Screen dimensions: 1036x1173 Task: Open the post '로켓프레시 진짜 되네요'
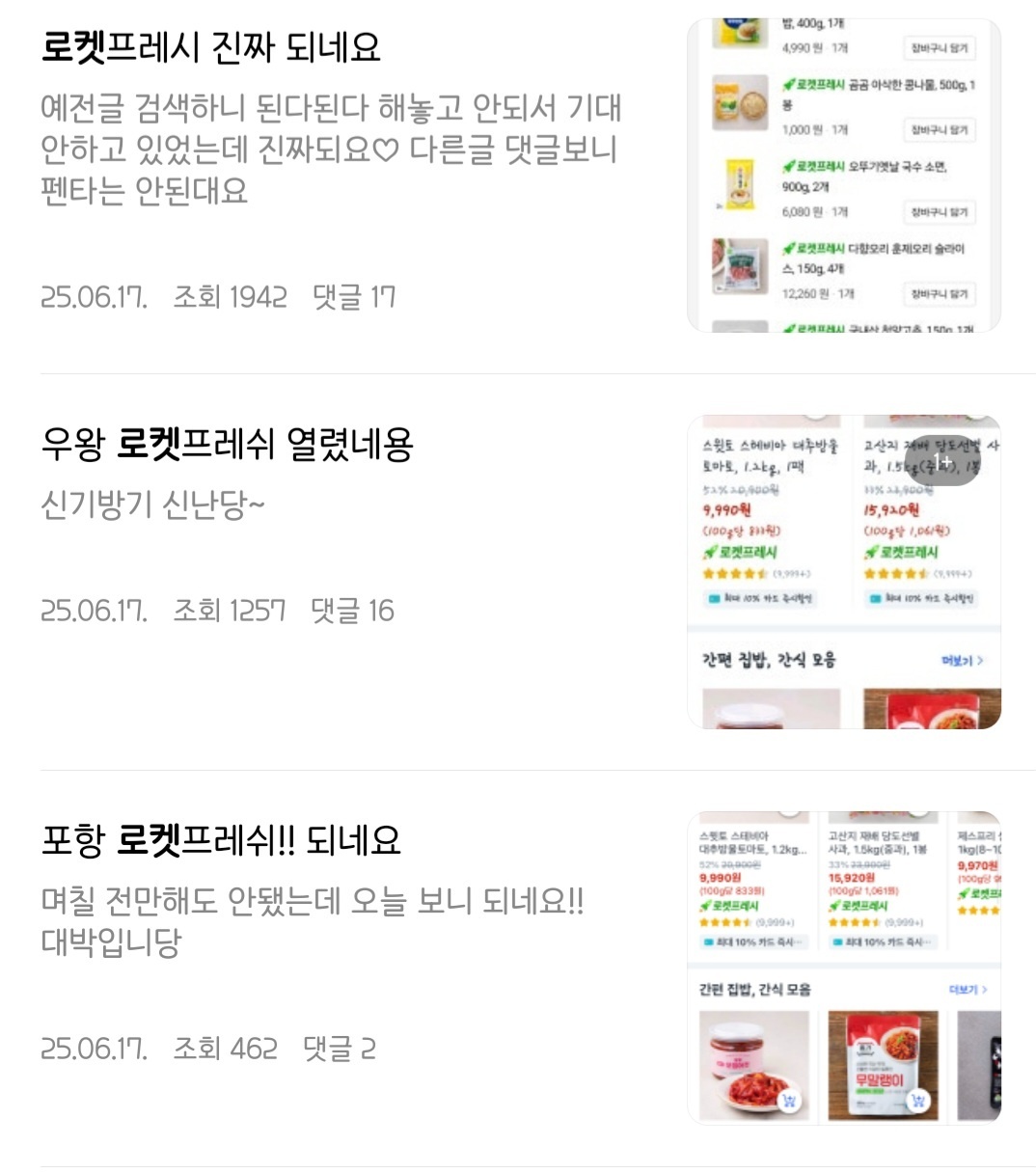211,47
